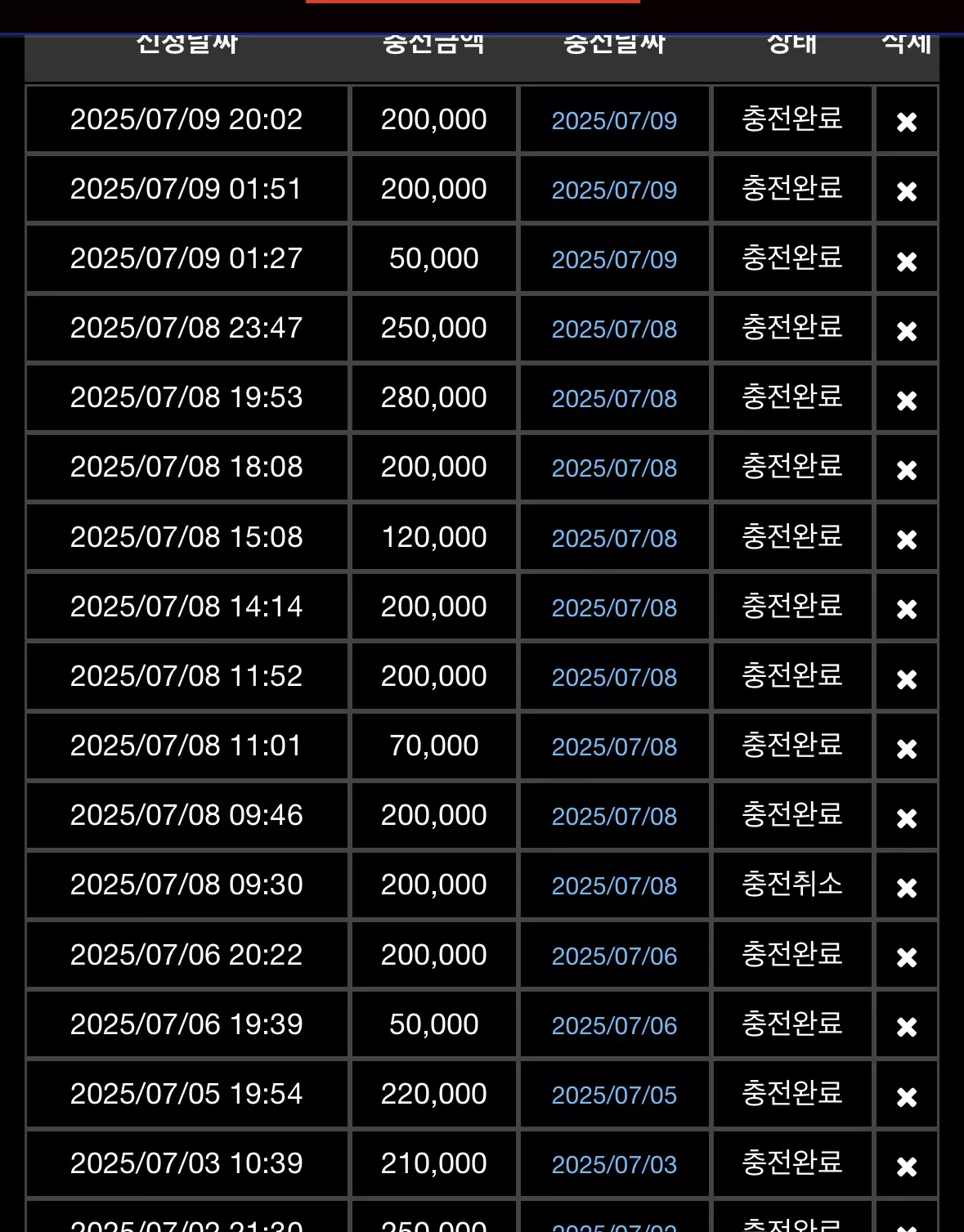Delete the 2025/07/08 09:46 row
Viewport: 964px width, 1232px height.
[906, 818]
